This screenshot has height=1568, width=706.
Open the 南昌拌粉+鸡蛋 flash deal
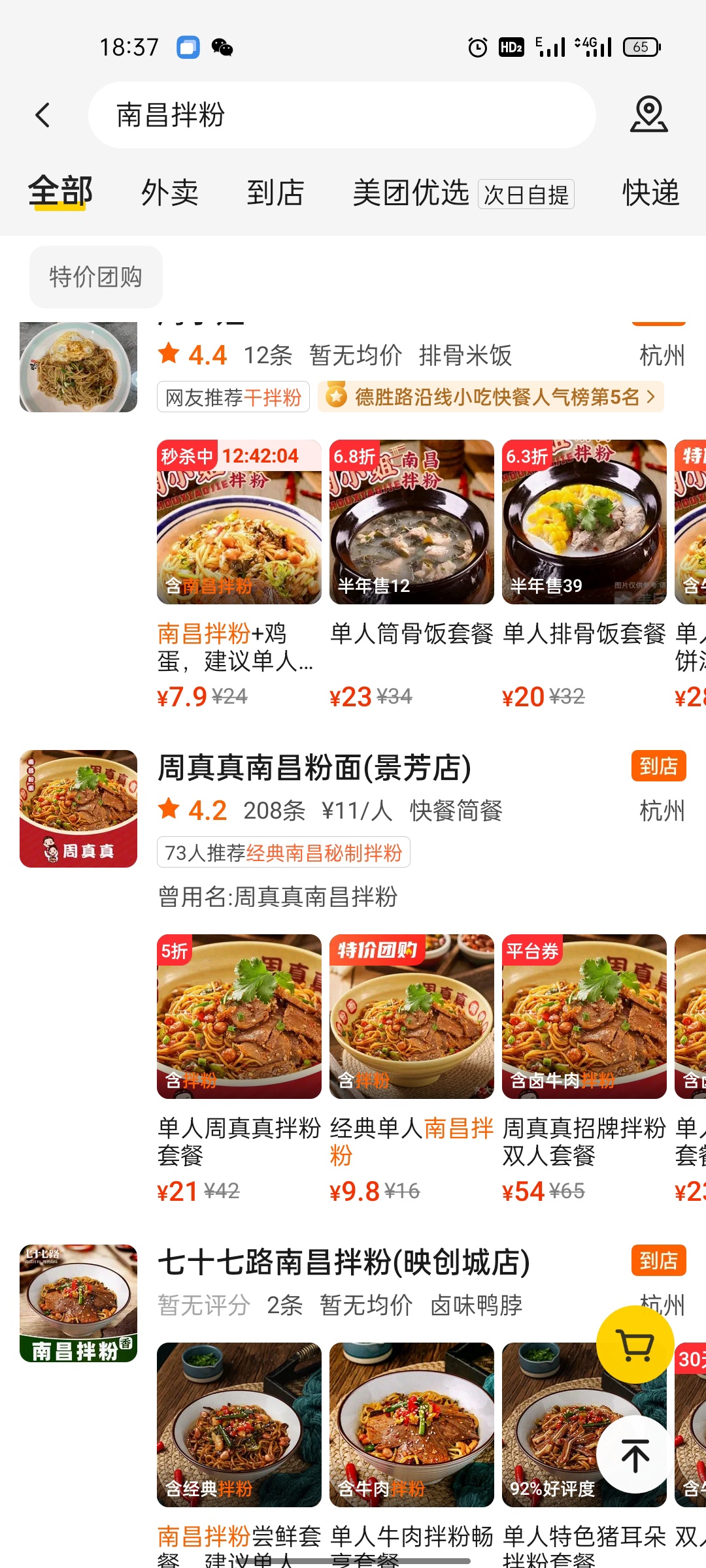239,523
